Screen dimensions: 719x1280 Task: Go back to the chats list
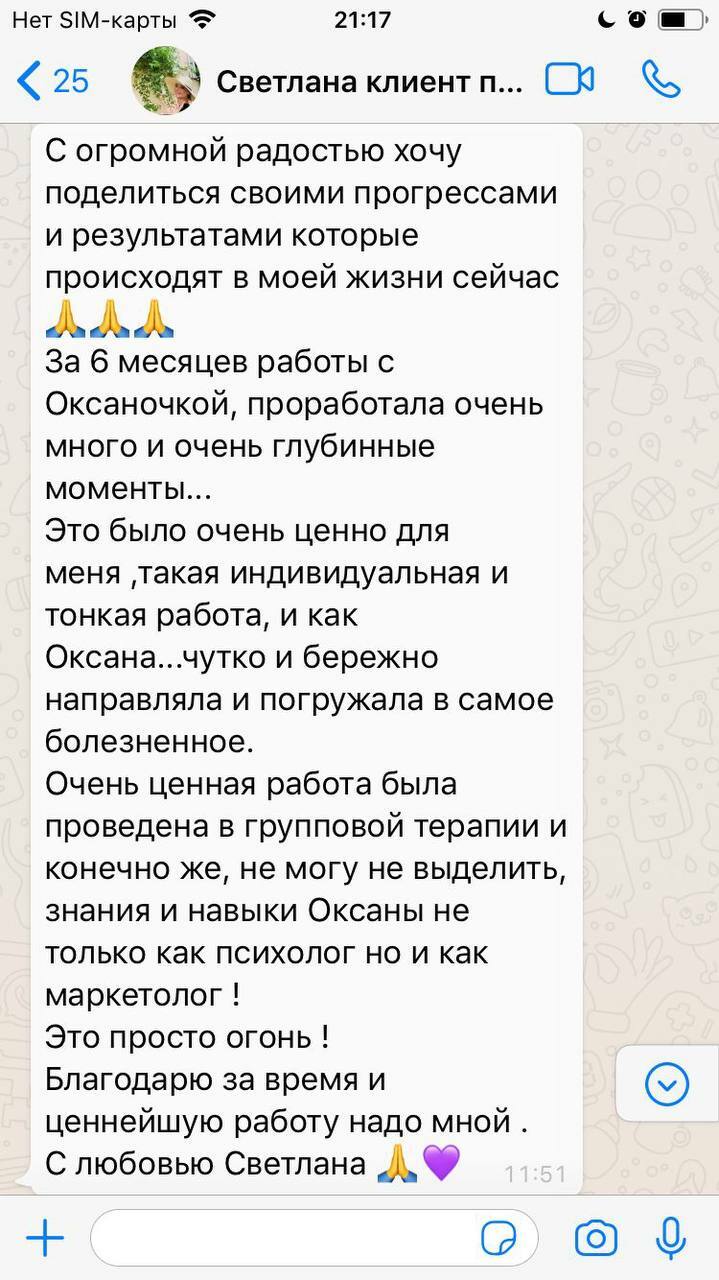click(x=52, y=81)
